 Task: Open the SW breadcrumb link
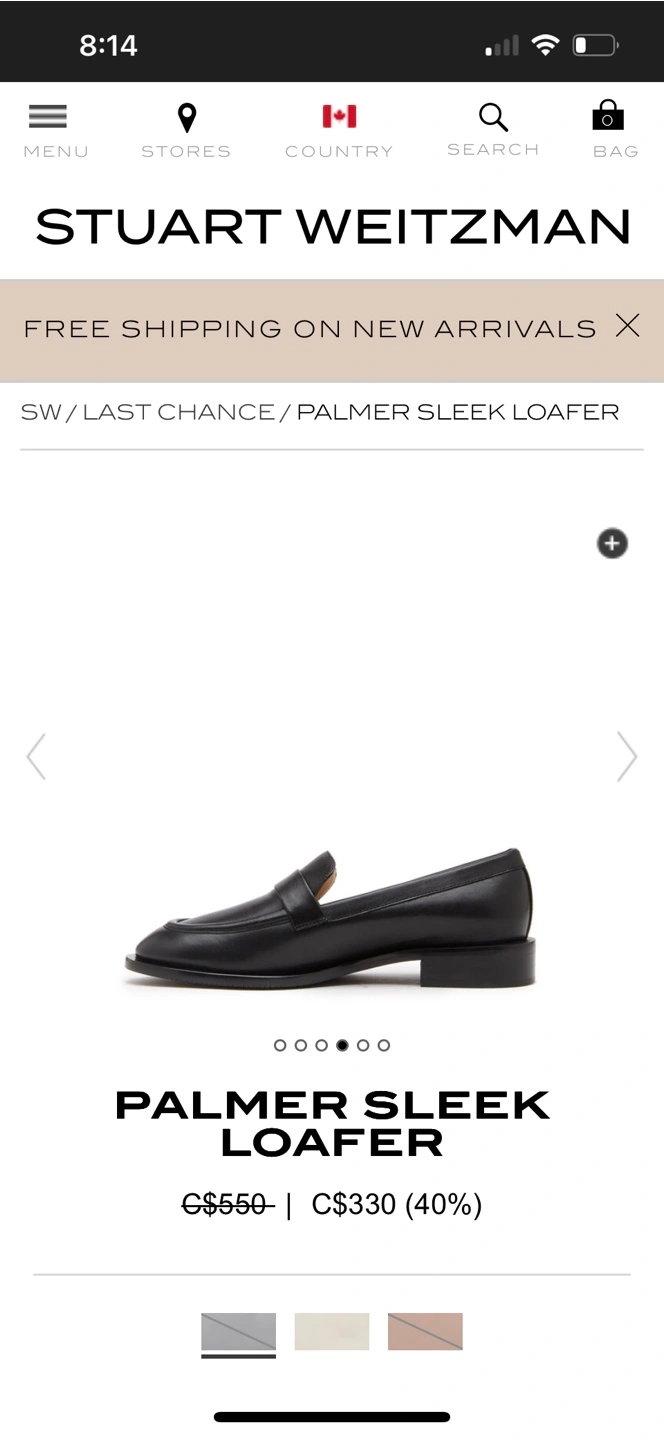click(x=40, y=412)
